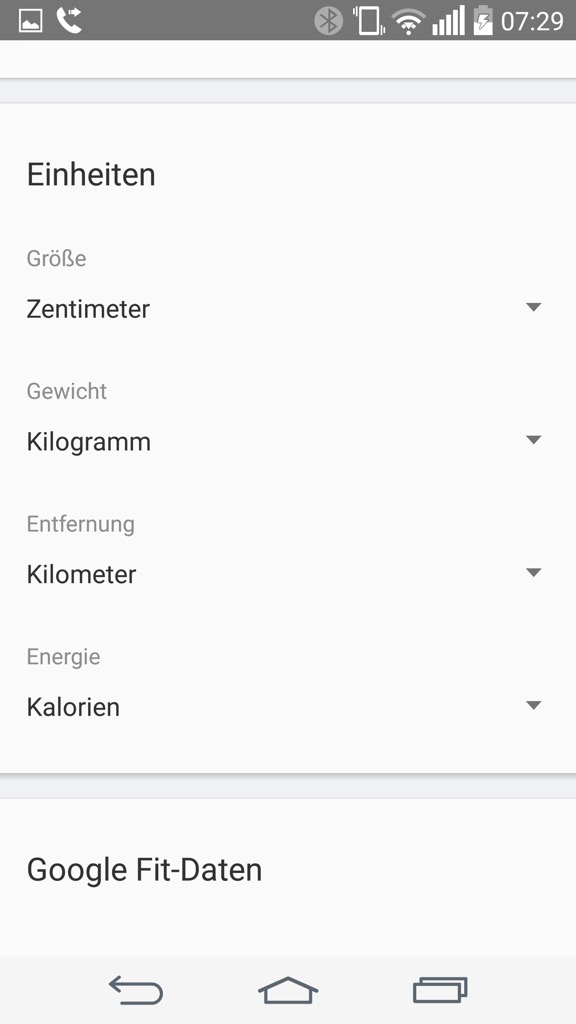Go back with the system back button
The height and width of the screenshot is (1024, 576).
coord(136,990)
